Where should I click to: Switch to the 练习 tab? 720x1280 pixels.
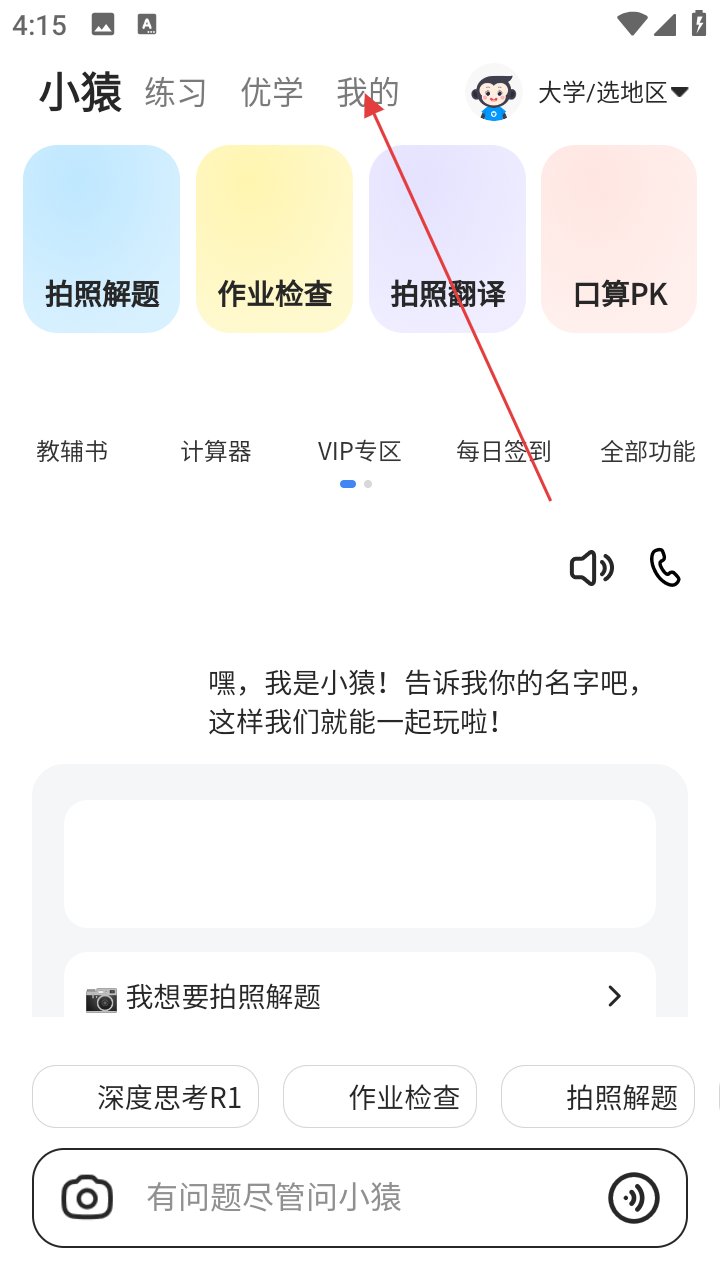(175, 93)
